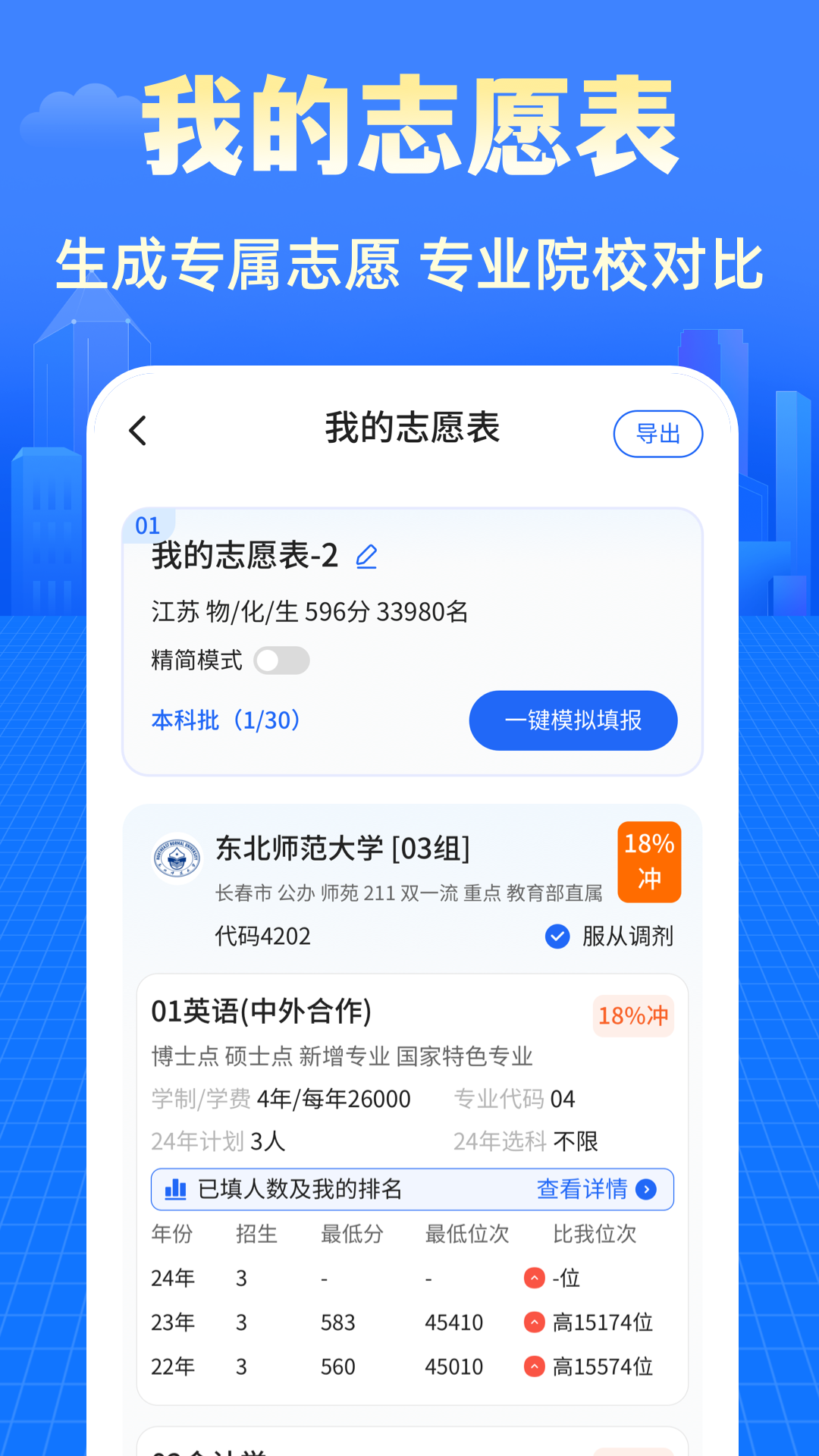The height and width of the screenshot is (1456, 819).
Task: Click the 代码4202 text
Action: click(x=261, y=937)
